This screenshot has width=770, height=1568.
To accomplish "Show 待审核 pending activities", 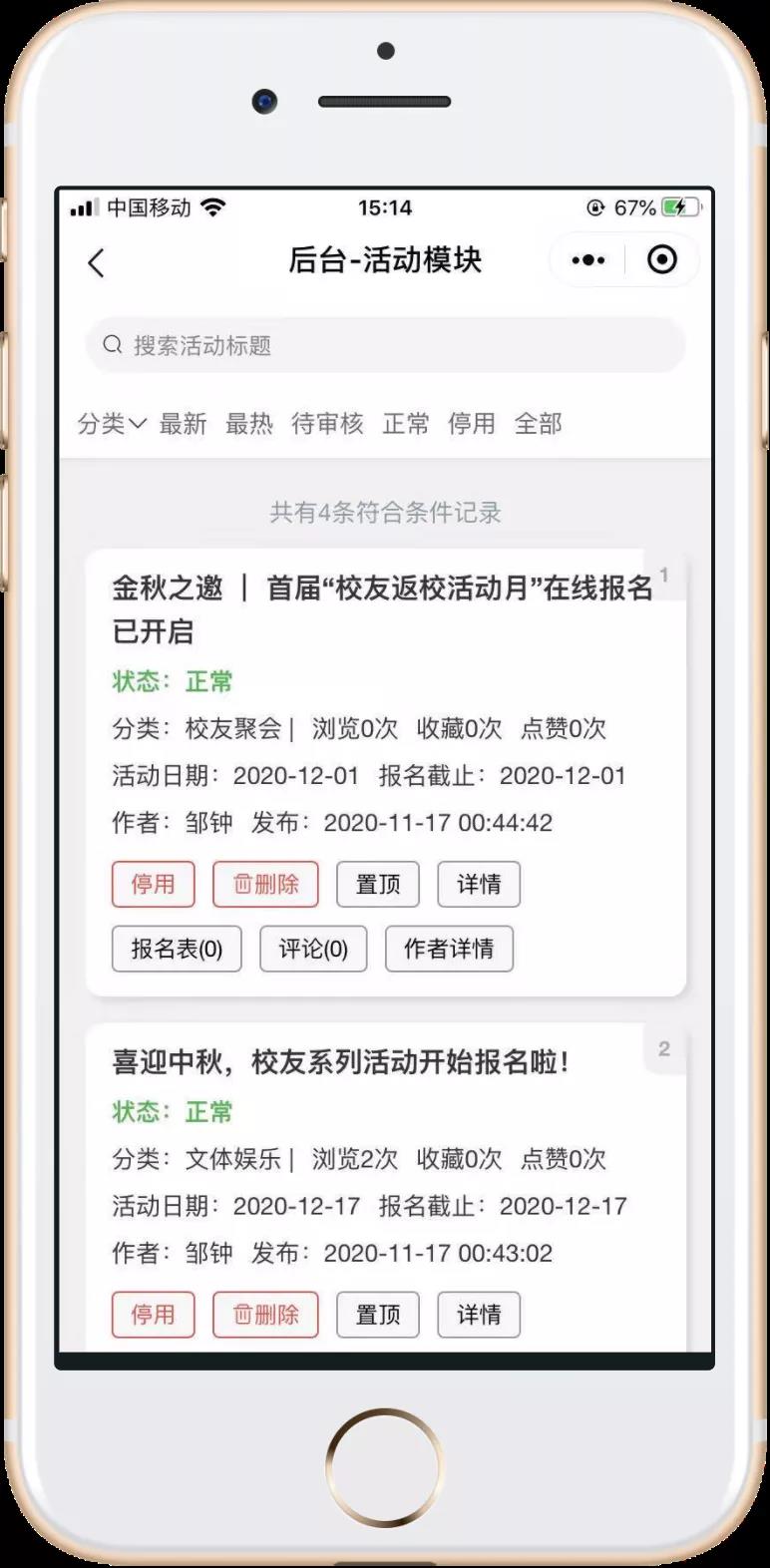I will (x=327, y=424).
